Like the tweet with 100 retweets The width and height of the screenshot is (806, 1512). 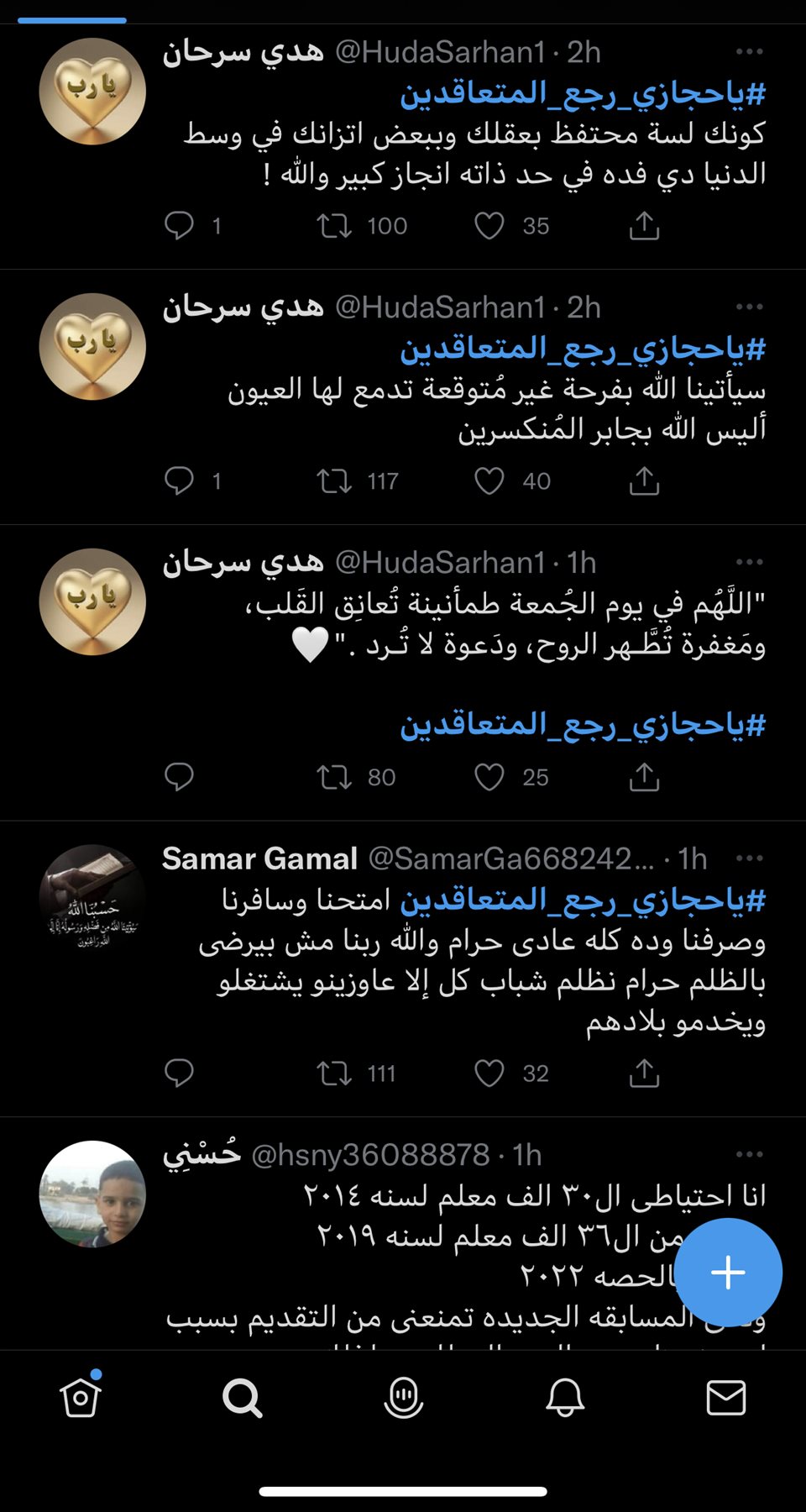tap(489, 226)
